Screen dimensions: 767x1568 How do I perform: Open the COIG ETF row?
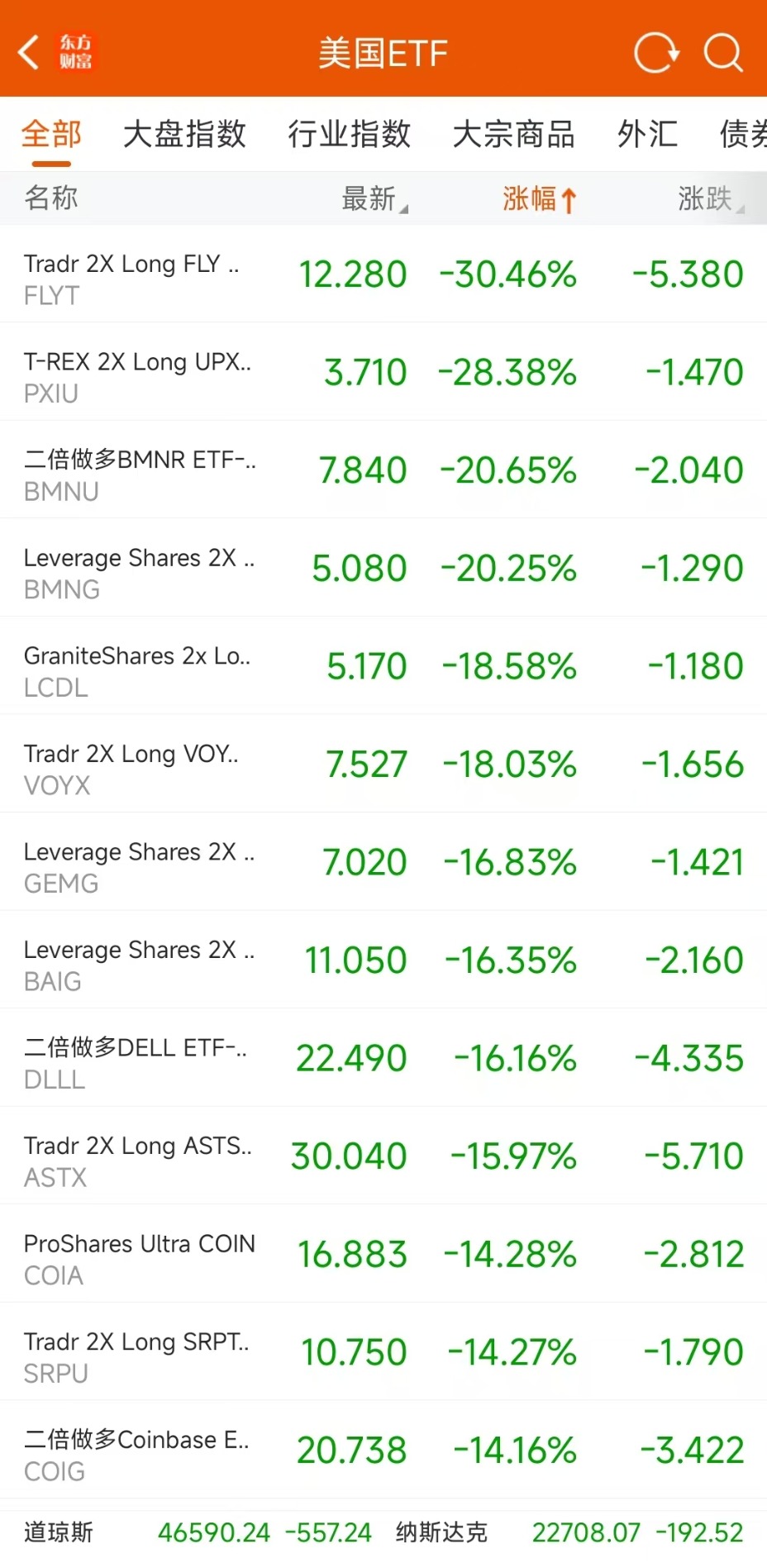coord(383,1451)
